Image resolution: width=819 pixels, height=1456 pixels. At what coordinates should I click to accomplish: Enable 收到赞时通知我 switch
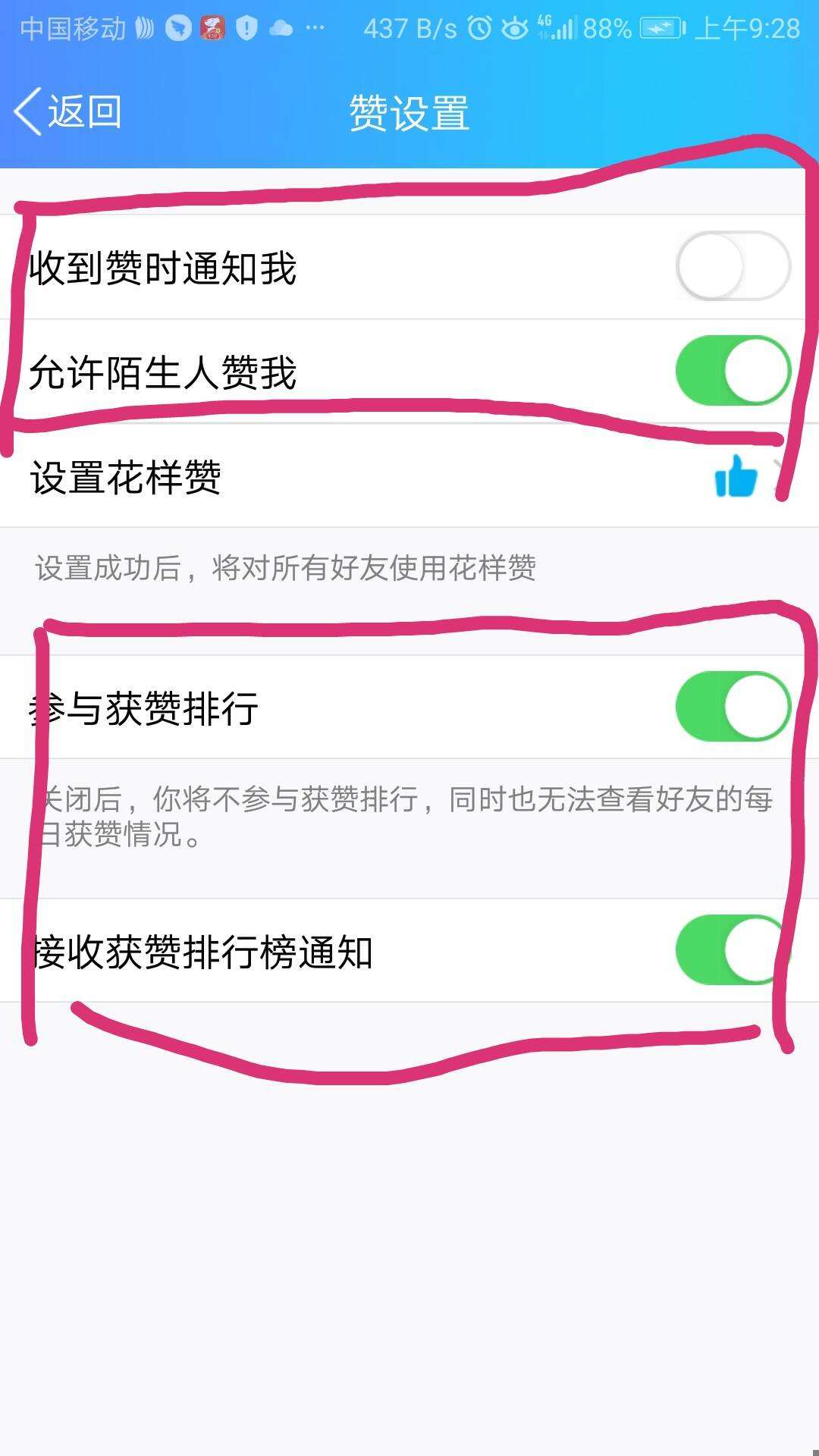(733, 266)
